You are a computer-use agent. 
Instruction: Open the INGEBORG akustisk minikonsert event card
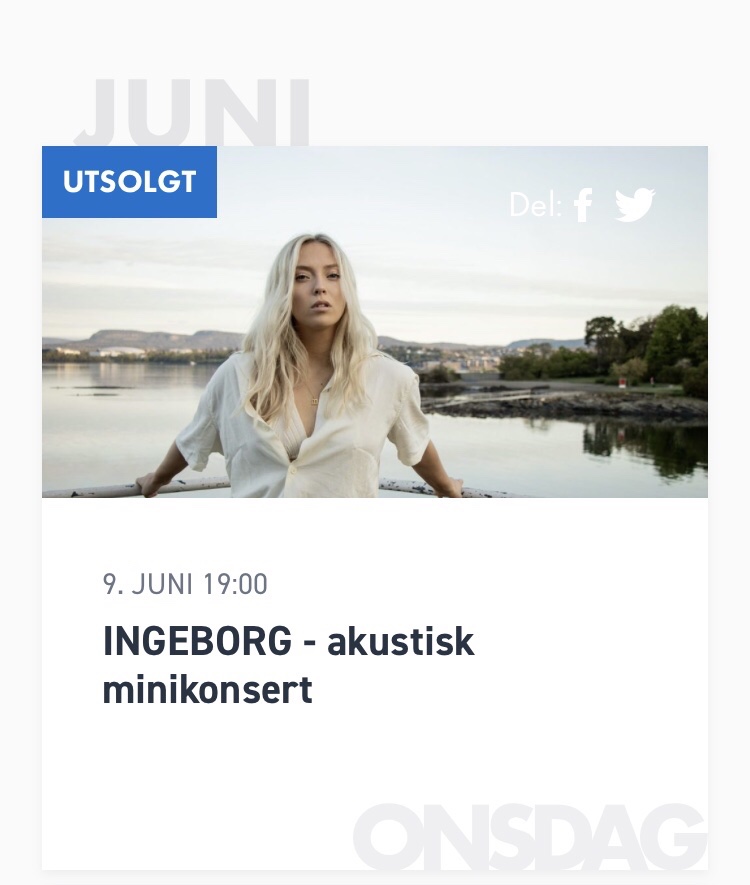(289, 665)
